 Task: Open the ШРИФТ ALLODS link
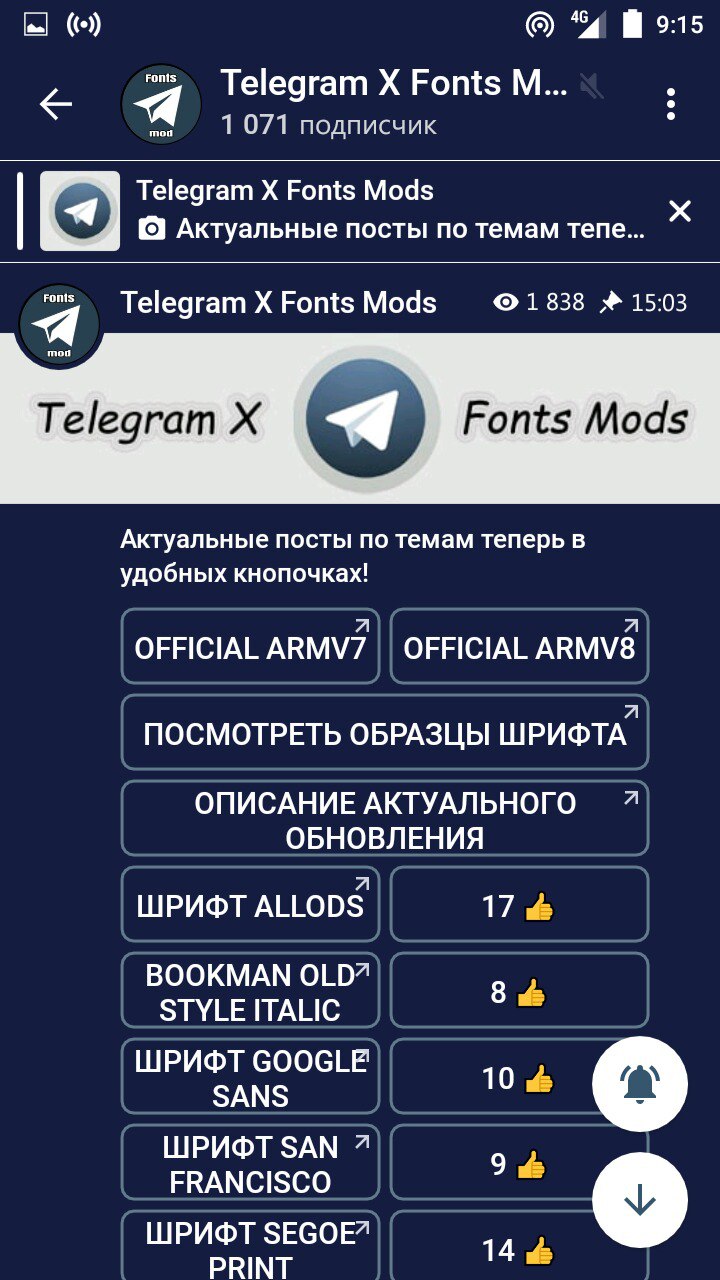250,905
